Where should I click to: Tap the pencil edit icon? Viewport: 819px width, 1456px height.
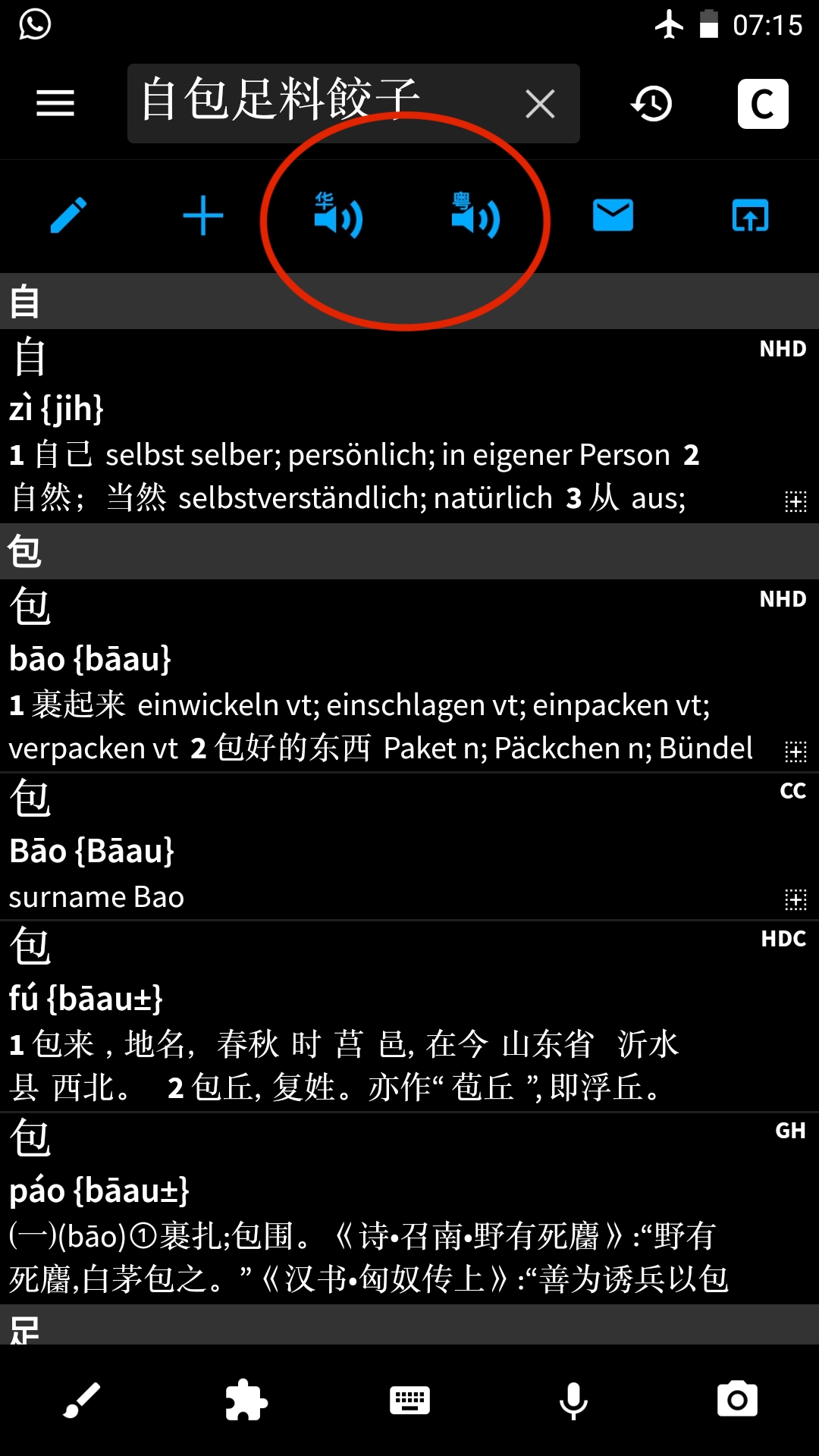tap(68, 216)
